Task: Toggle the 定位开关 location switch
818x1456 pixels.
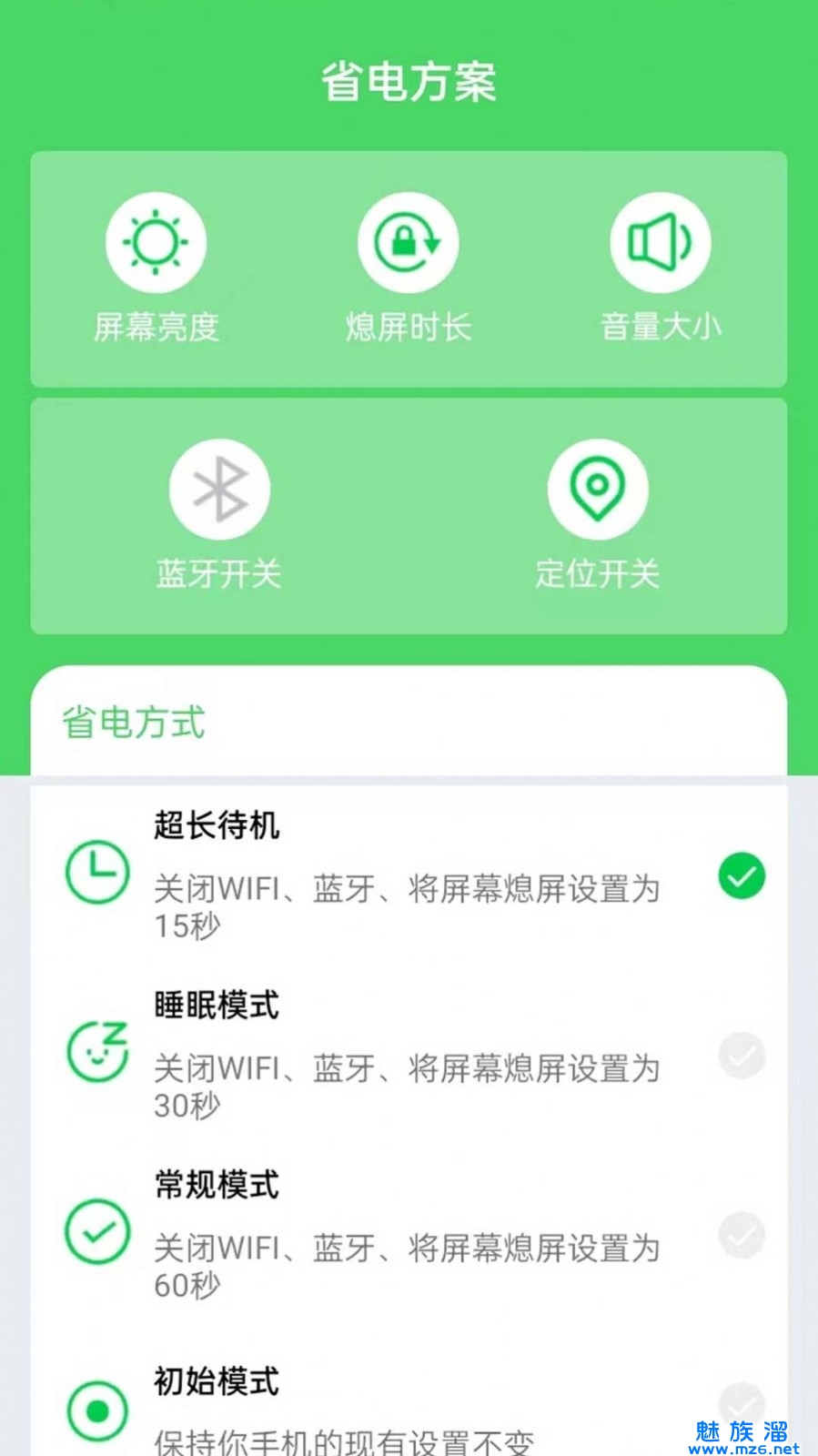Action: pos(597,490)
